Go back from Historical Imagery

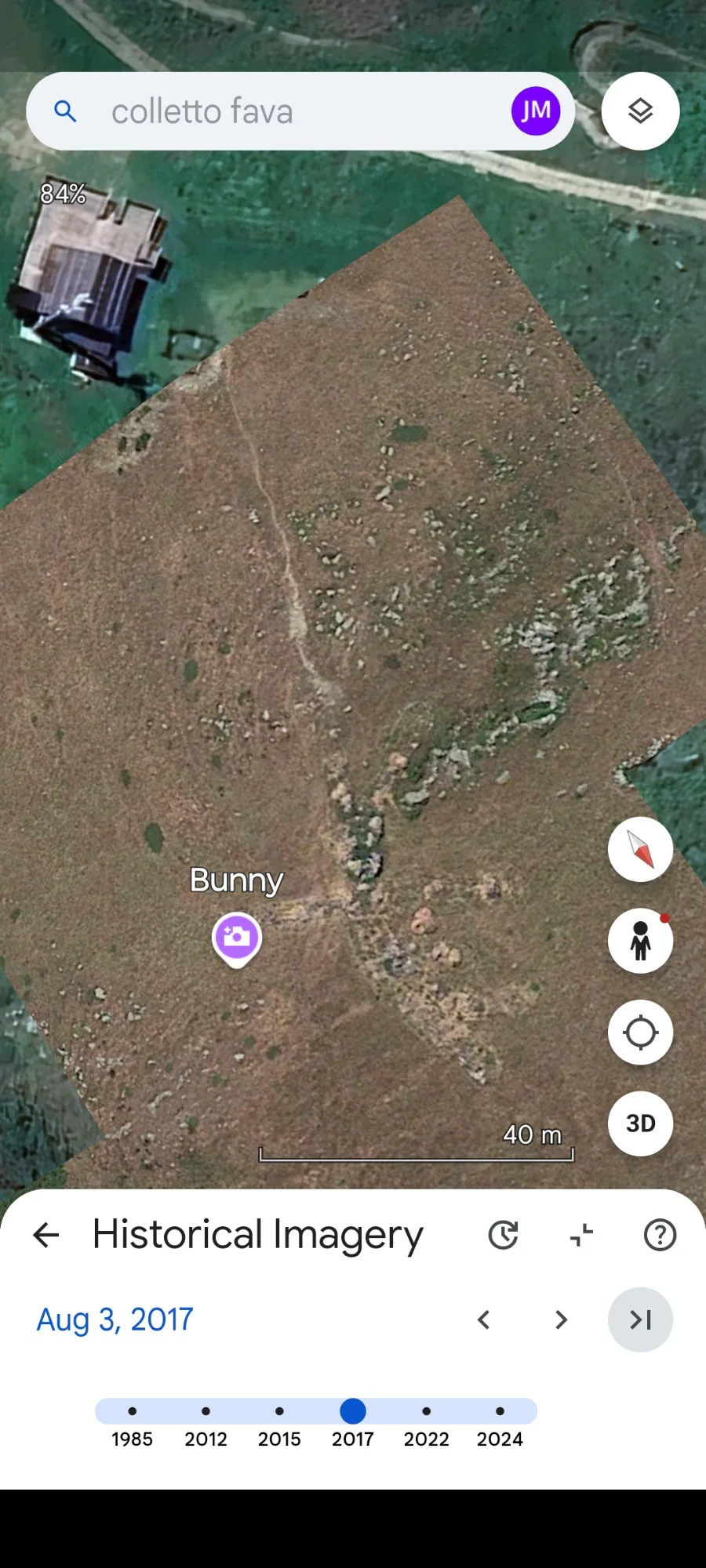(x=46, y=1235)
